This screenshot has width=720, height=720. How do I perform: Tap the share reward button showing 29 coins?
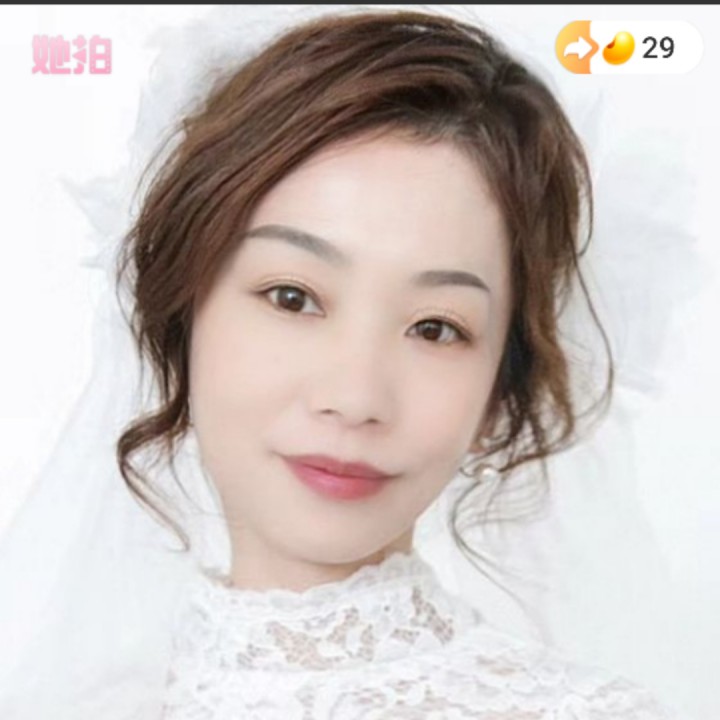629,47
